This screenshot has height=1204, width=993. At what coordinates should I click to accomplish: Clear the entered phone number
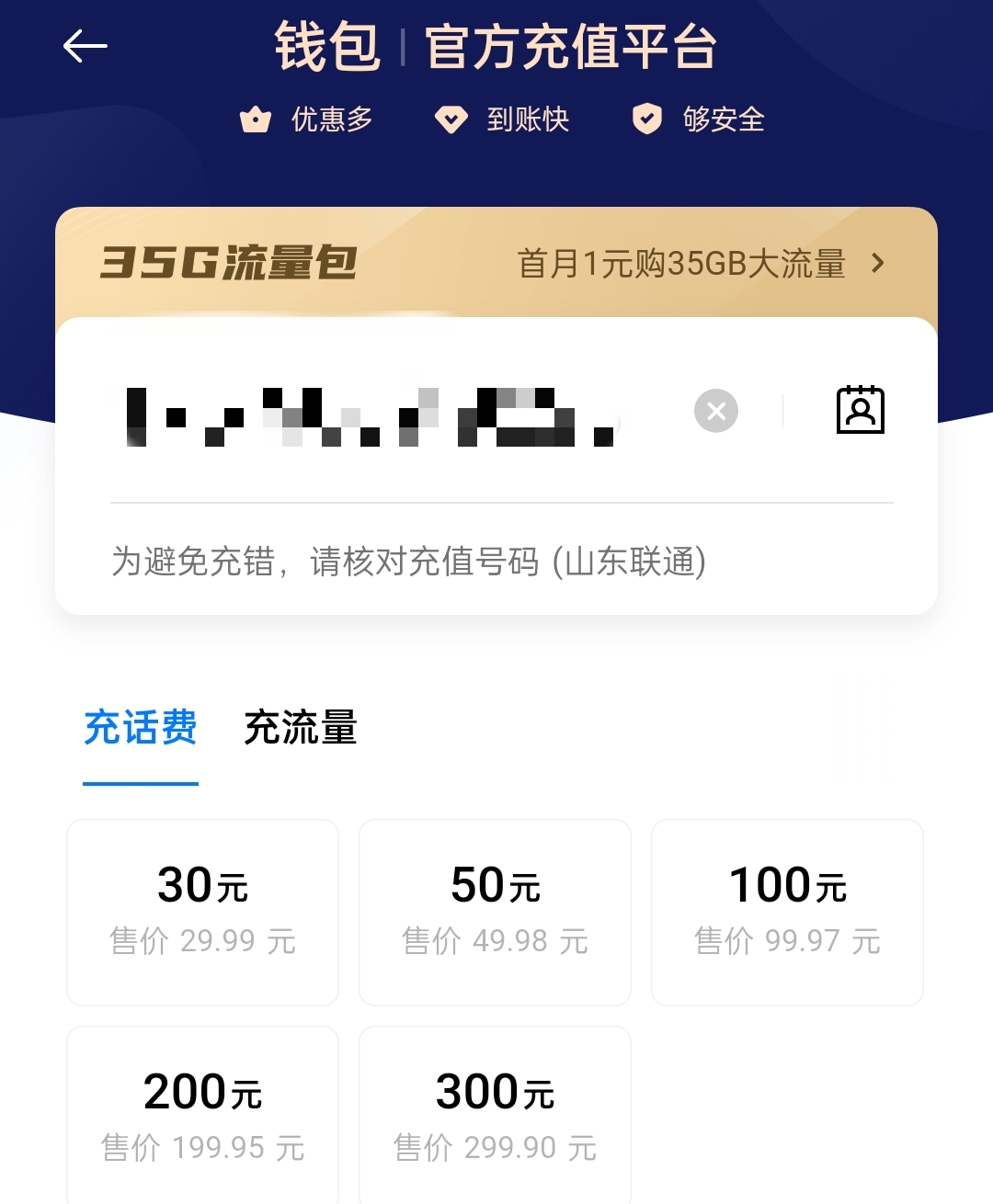716,411
